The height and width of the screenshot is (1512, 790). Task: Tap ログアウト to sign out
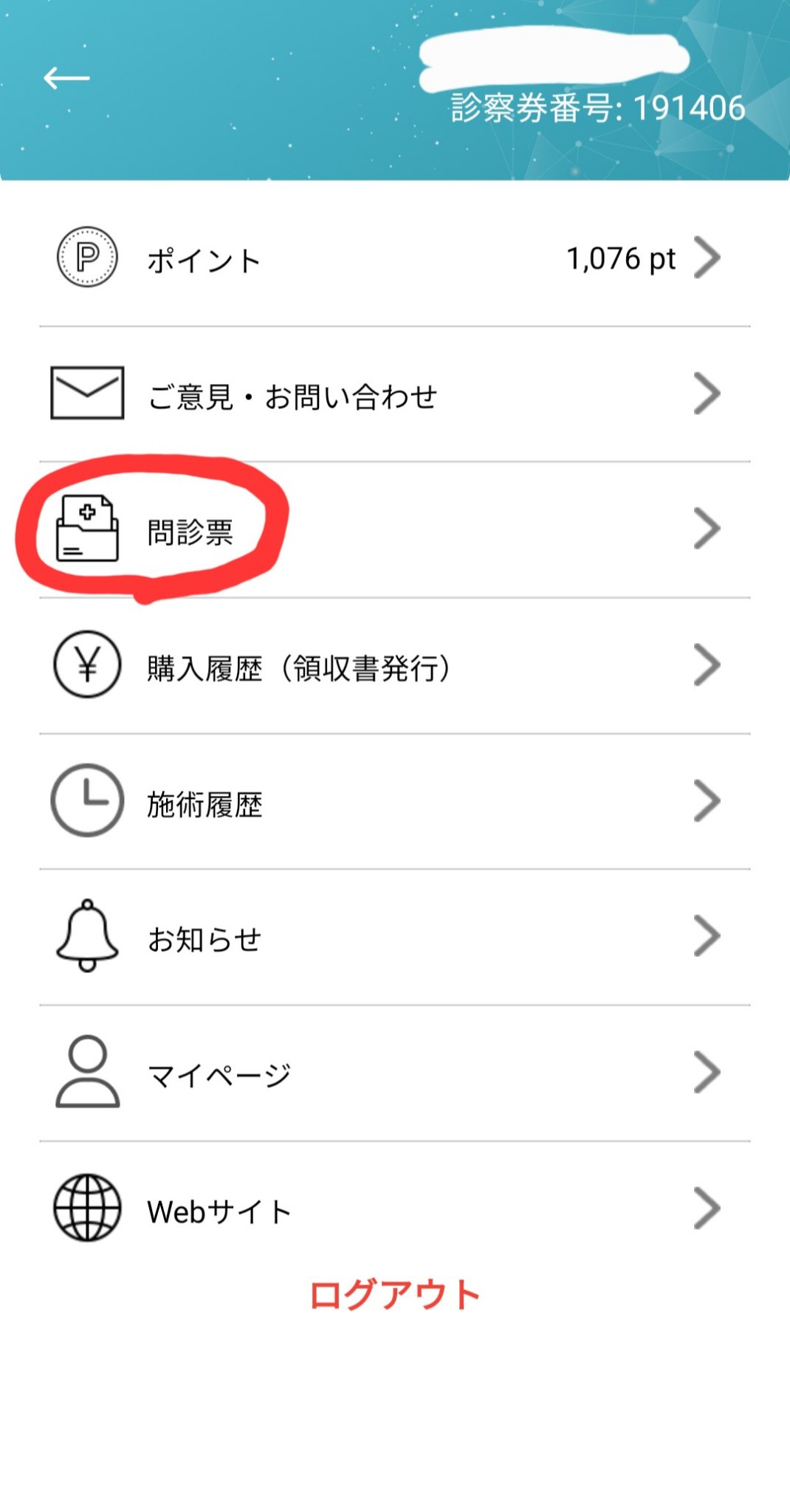click(395, 1295)
